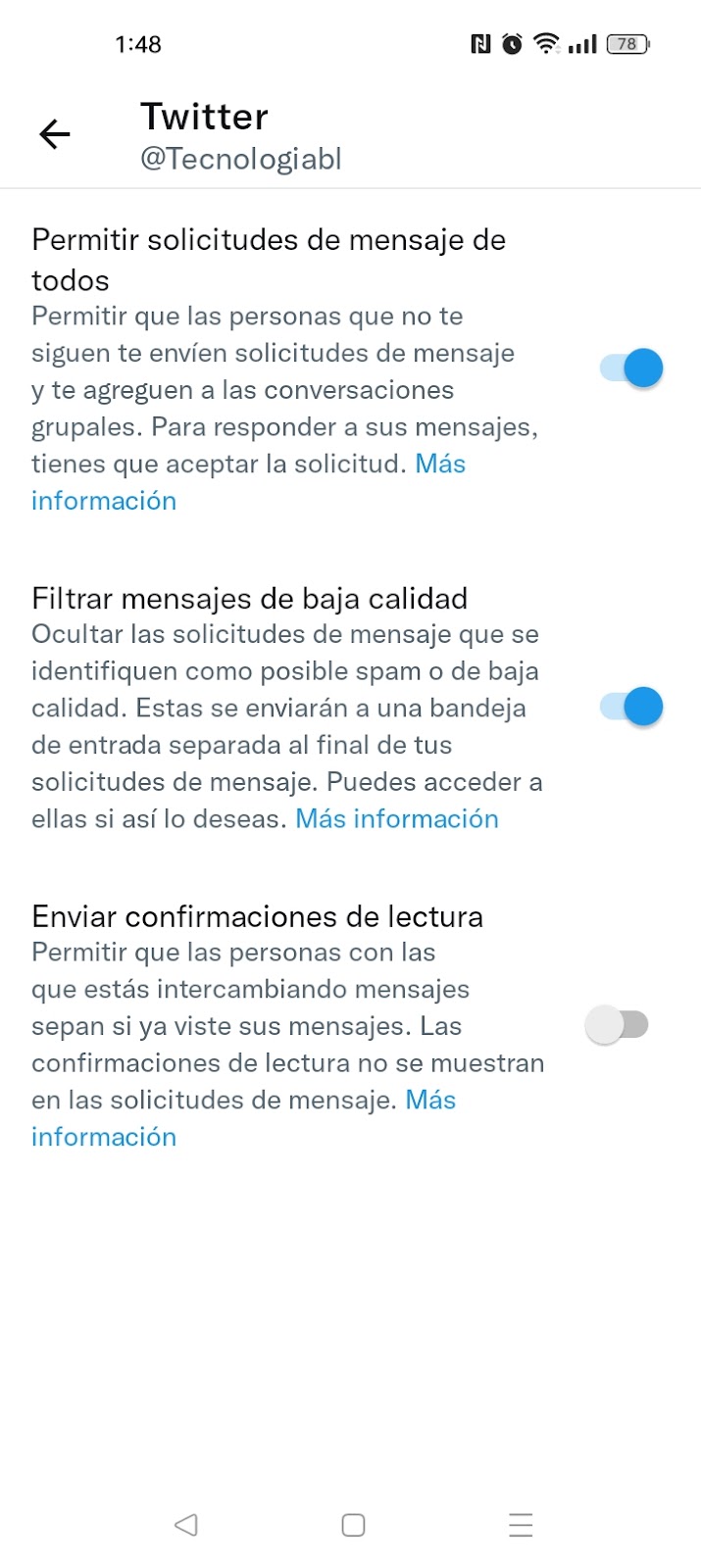Disable Permitir solicitudes de mensaje de todos
Viewport: 701px width, 1568px height.
point(631,368)
